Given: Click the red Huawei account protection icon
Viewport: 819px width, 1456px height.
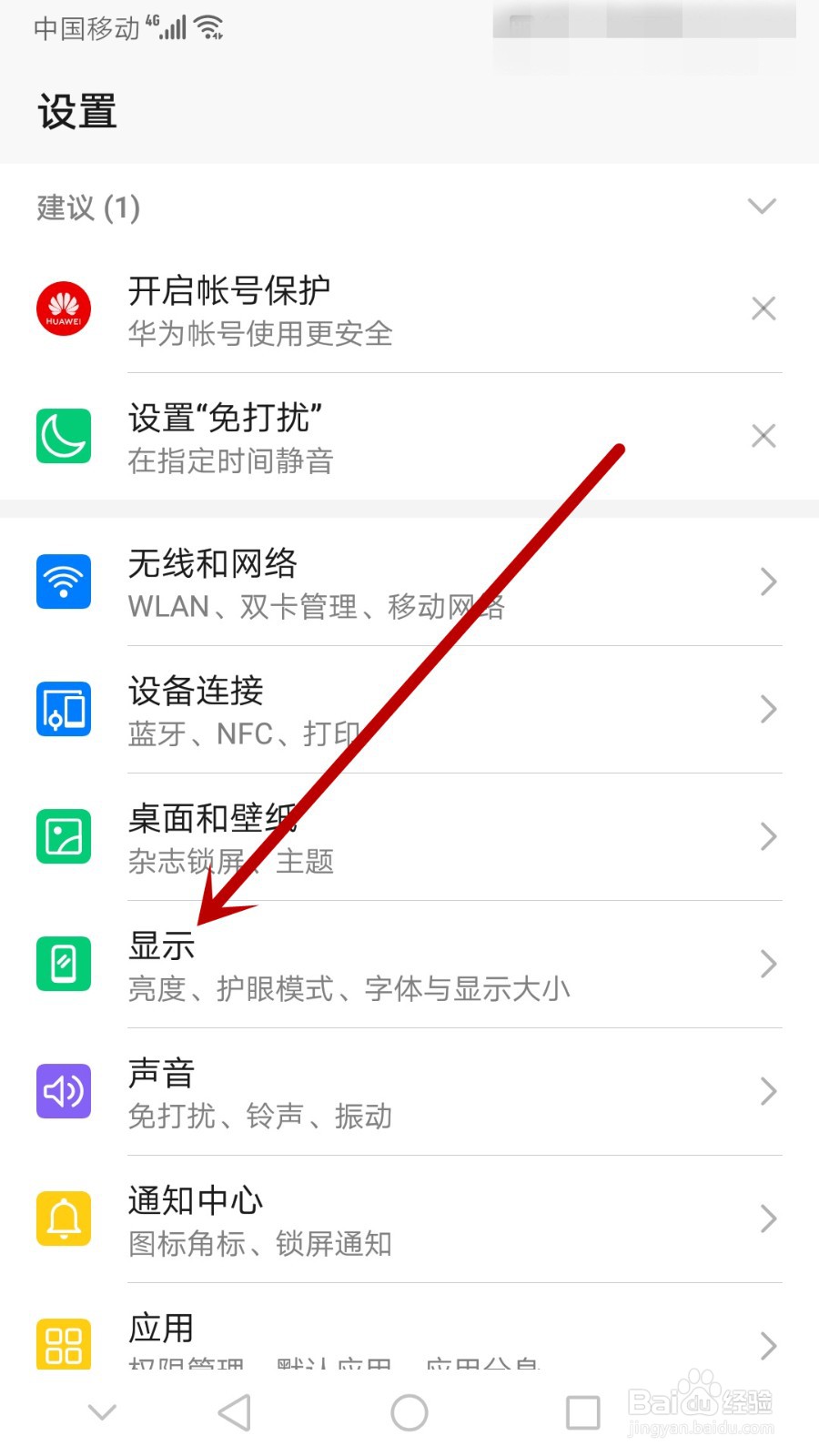Looking at the screenshot, I should pos(63,308).
